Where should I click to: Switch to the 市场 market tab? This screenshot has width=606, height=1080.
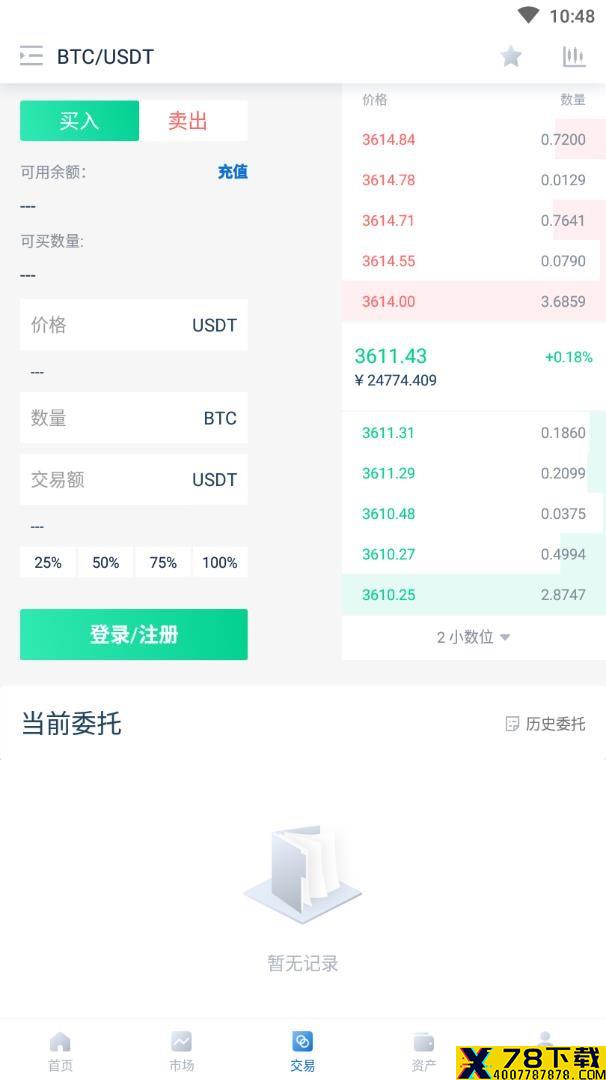pyautogui.click(x=181, y=1052)
